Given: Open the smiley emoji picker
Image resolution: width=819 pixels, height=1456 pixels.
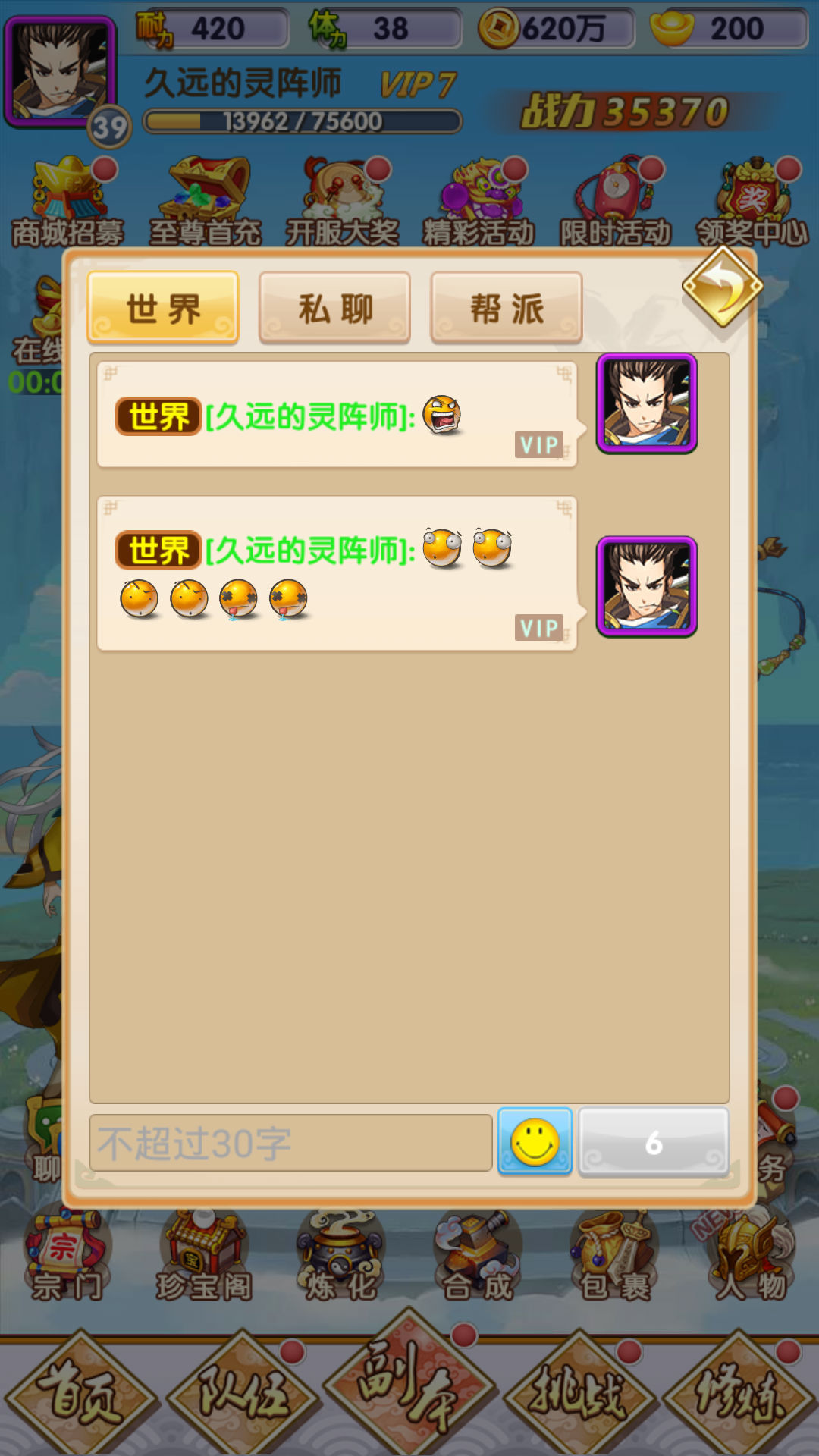Looking at the screenshot, I should click(535, 1142).
